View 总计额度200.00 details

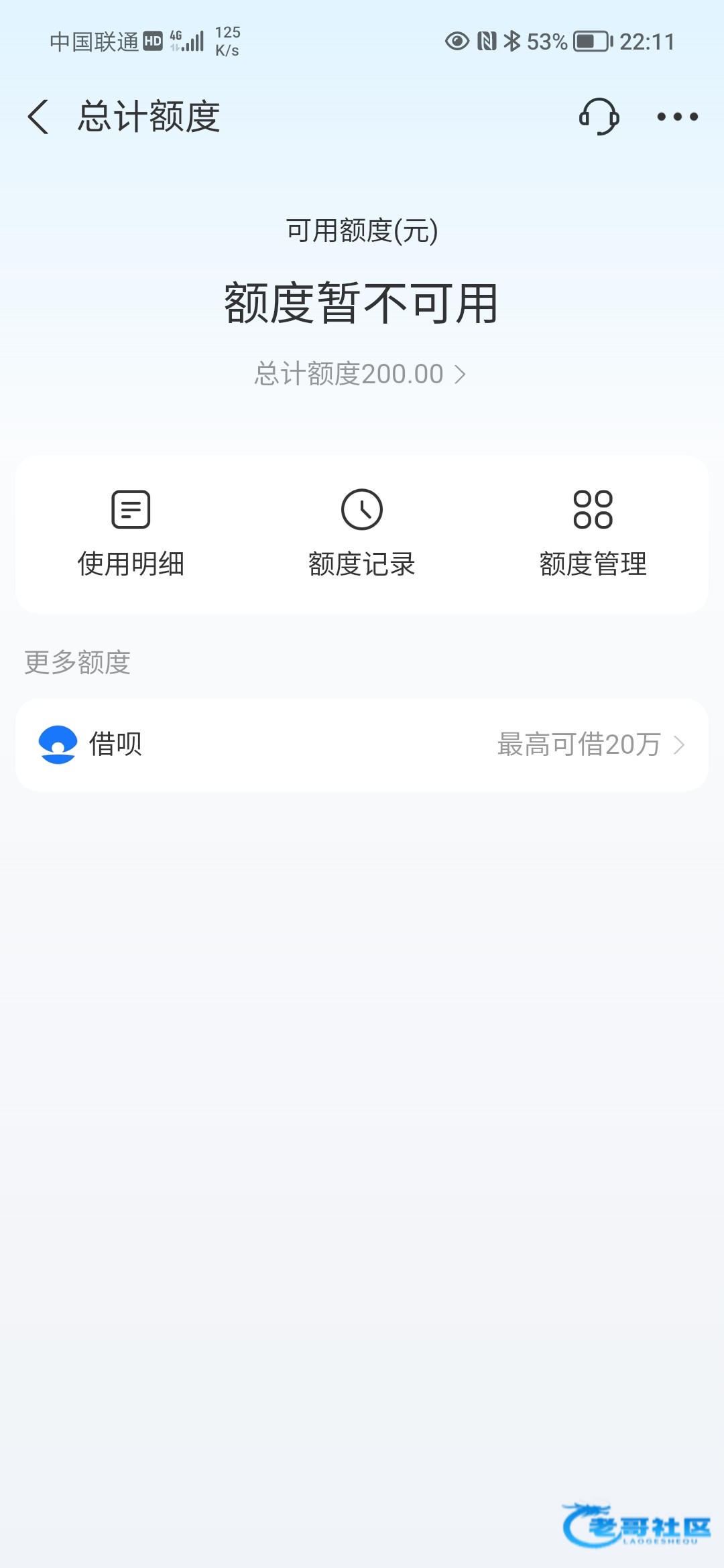click(x=361, y=374)
